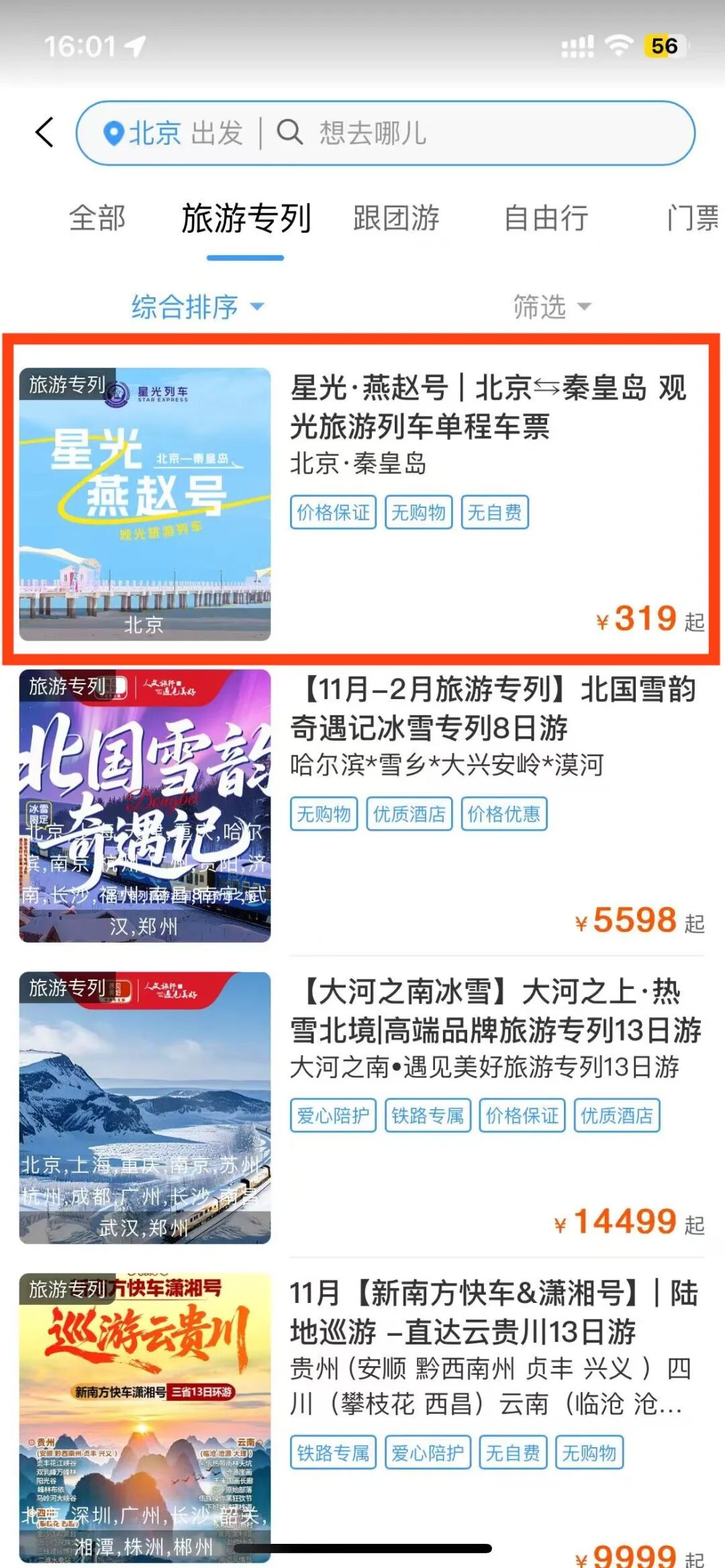Screen dimensions: 725x1568
Task: View the 北国雪韵奇遇记 8日游 listing
Action: point(493,709)
